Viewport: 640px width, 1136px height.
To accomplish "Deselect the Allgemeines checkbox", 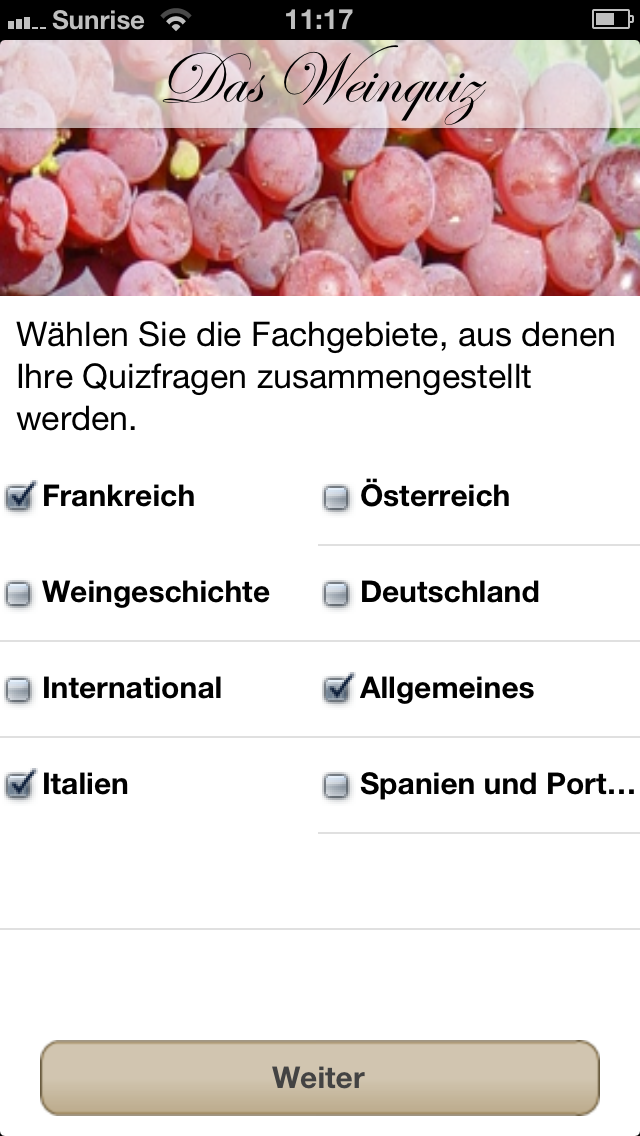I will [337, 689].
